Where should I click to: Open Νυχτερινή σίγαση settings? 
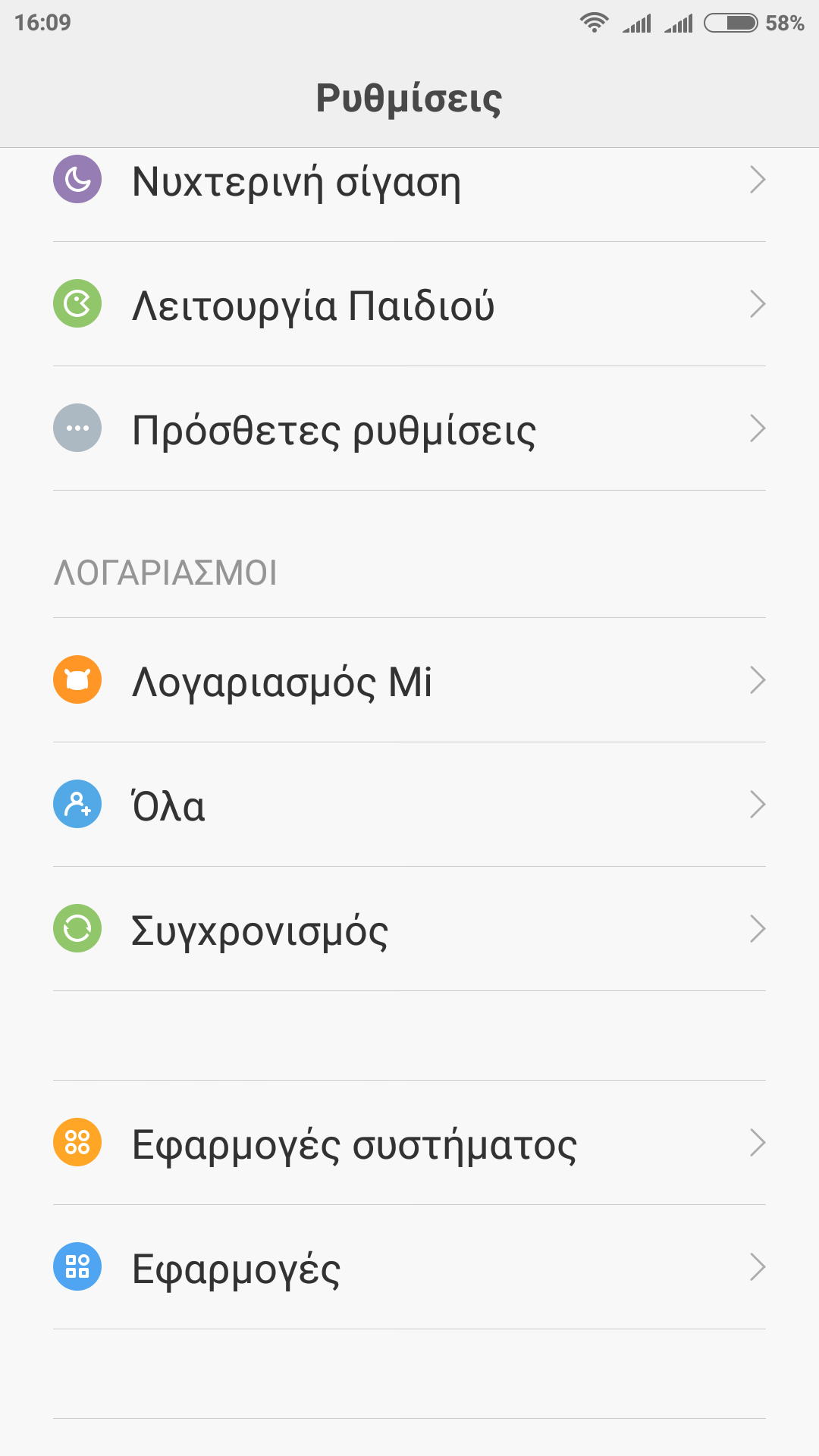409,182
